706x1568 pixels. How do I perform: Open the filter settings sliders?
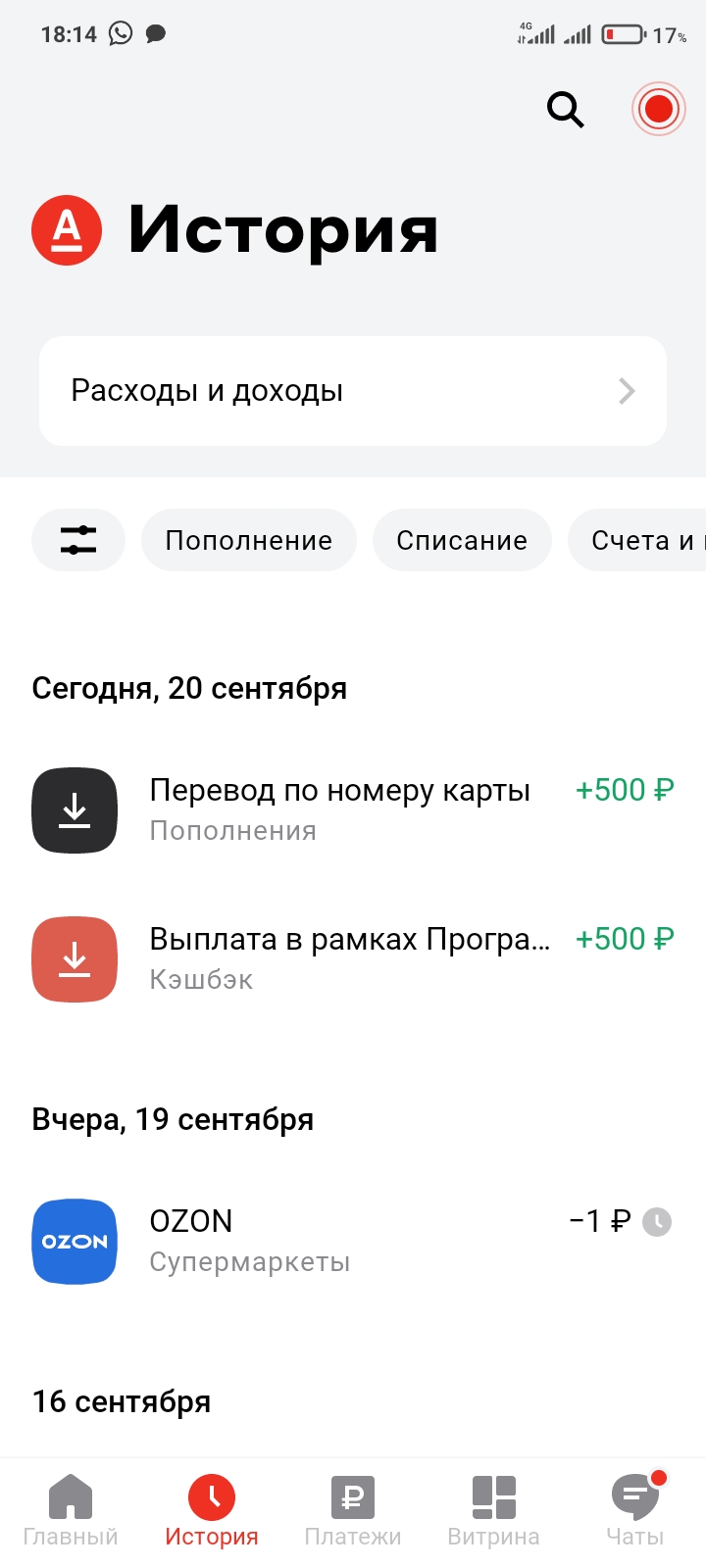coord(78,540)
